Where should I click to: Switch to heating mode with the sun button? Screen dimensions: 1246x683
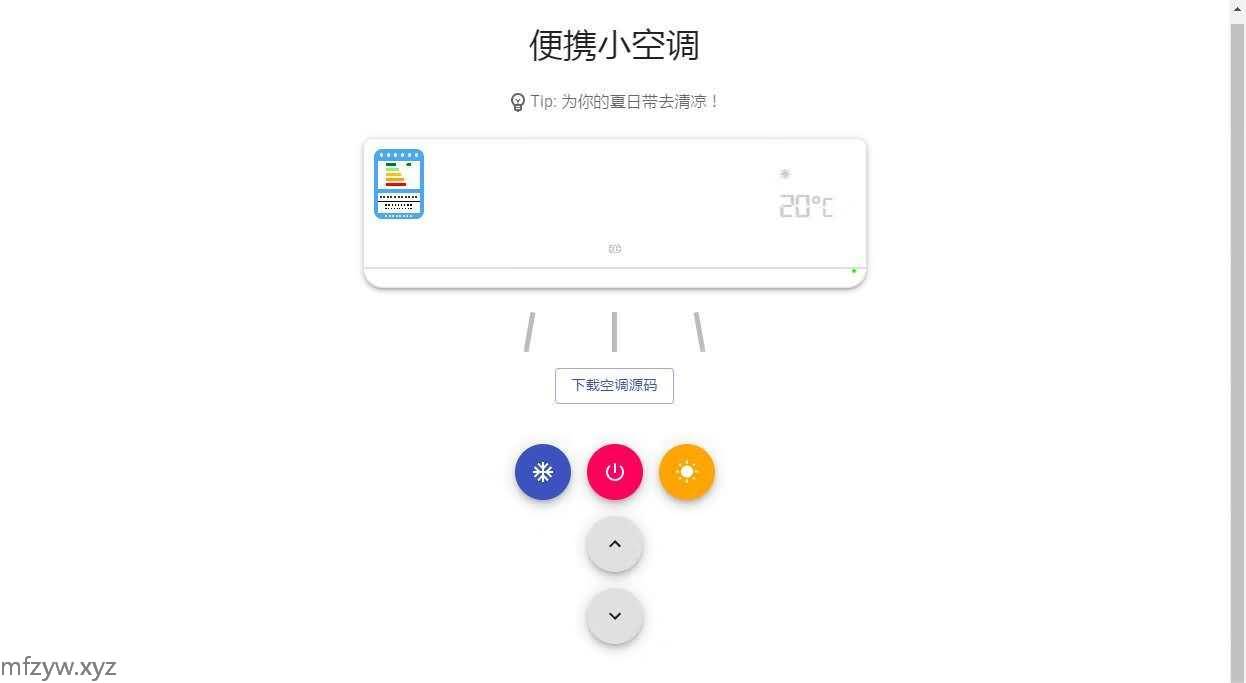(687, 472)
